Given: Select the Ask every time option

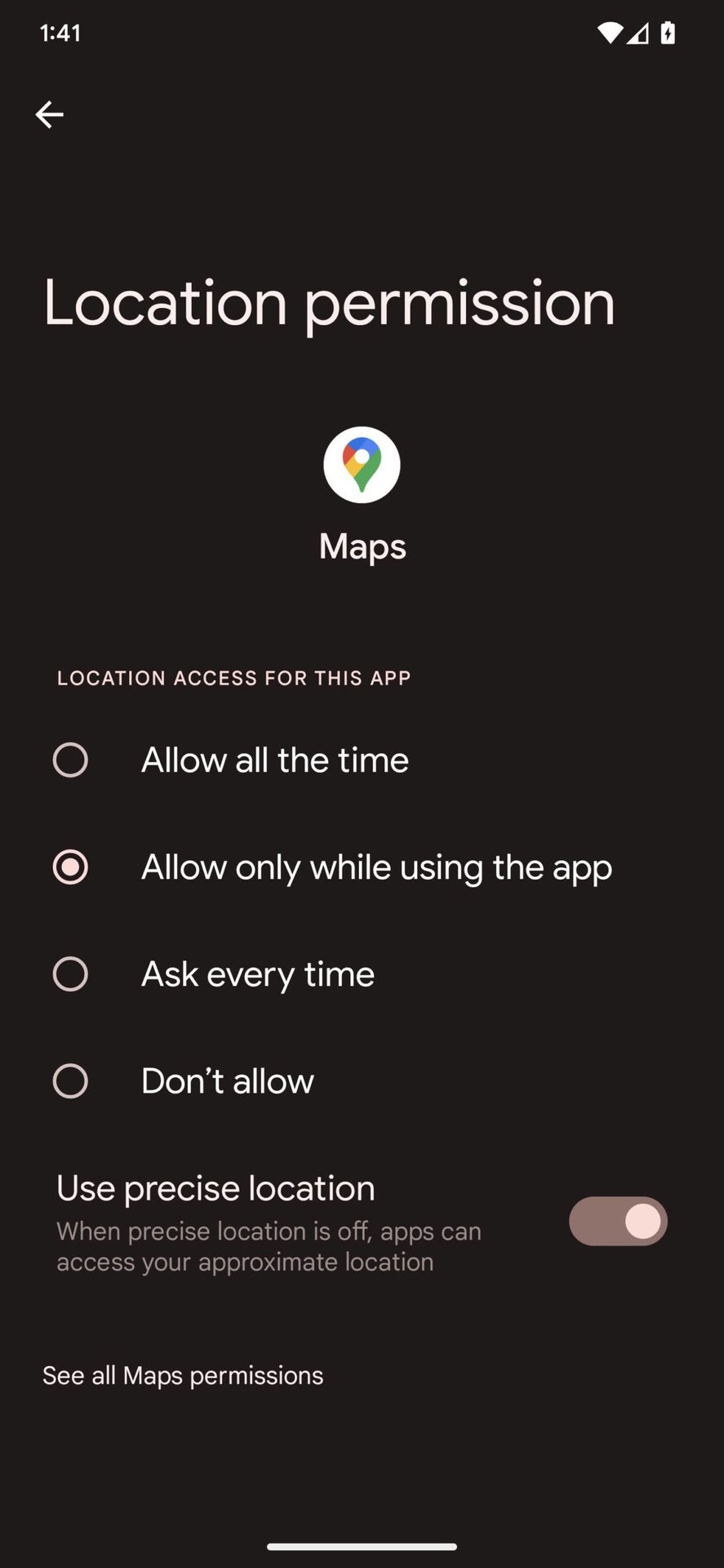Looking at the screenshot, I should (71, 974).
